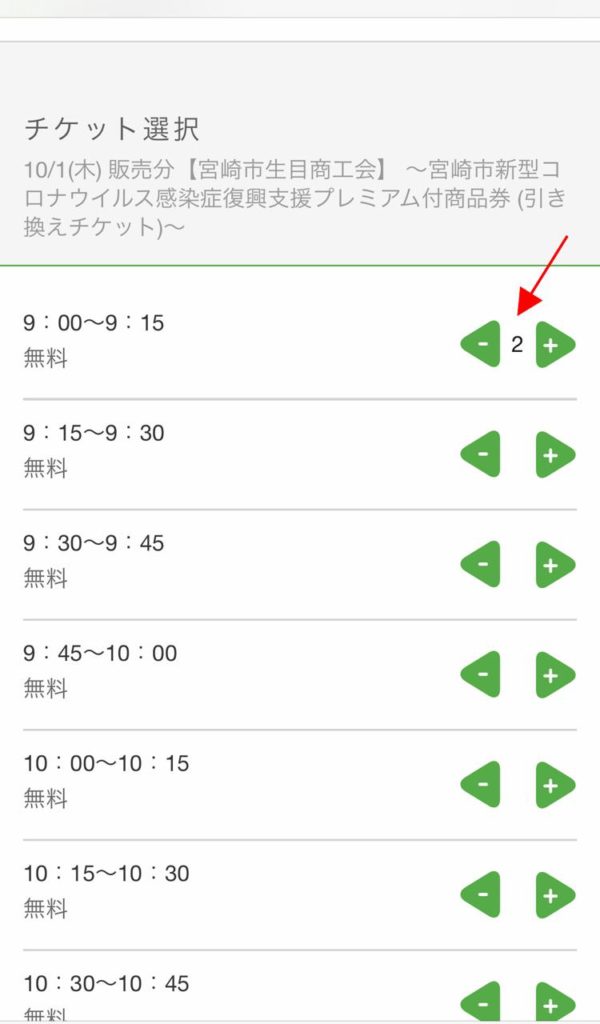Screen dimensions: 600x1024
Task: Select plus for the 10:15–10:30 slot
Action: pos(553,895)
